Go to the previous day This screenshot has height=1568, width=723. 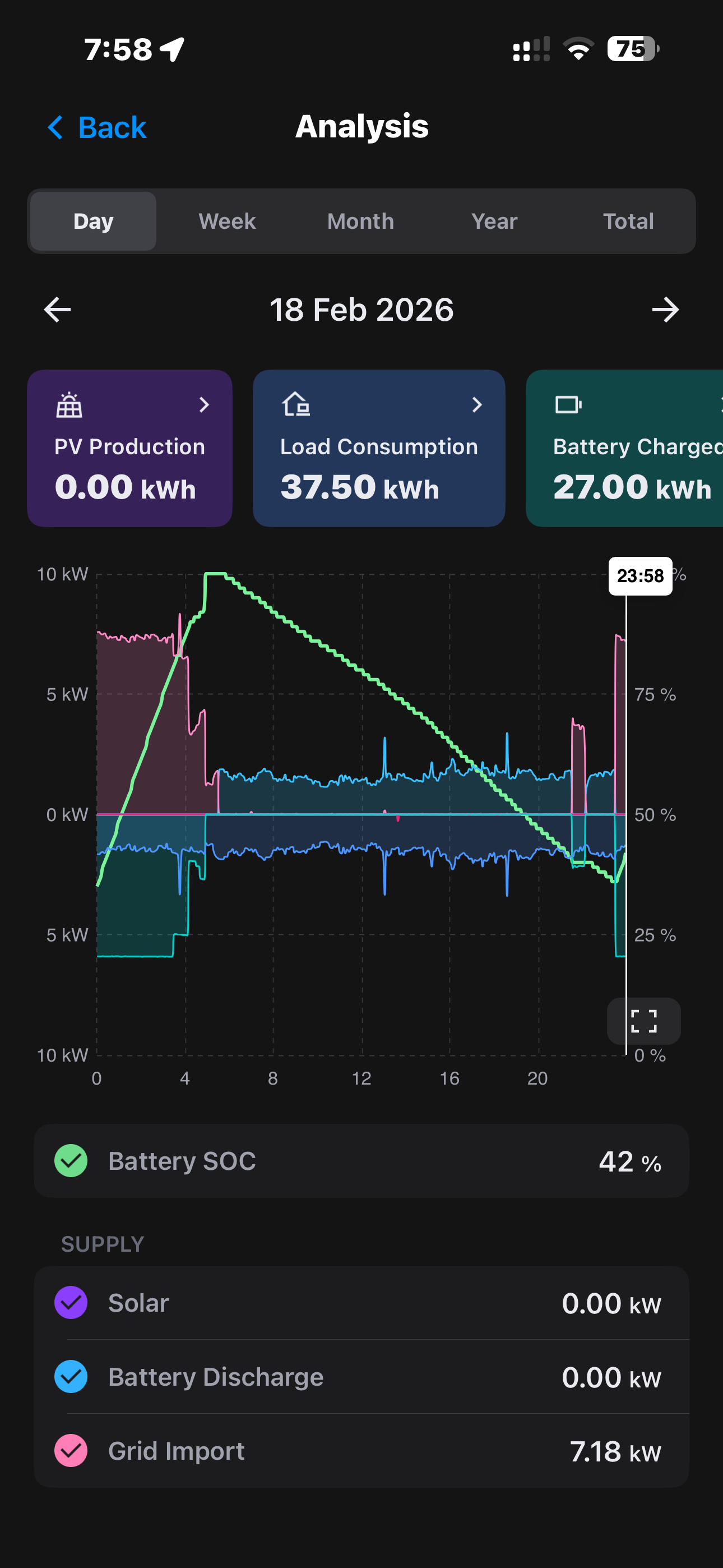point(58,310)
